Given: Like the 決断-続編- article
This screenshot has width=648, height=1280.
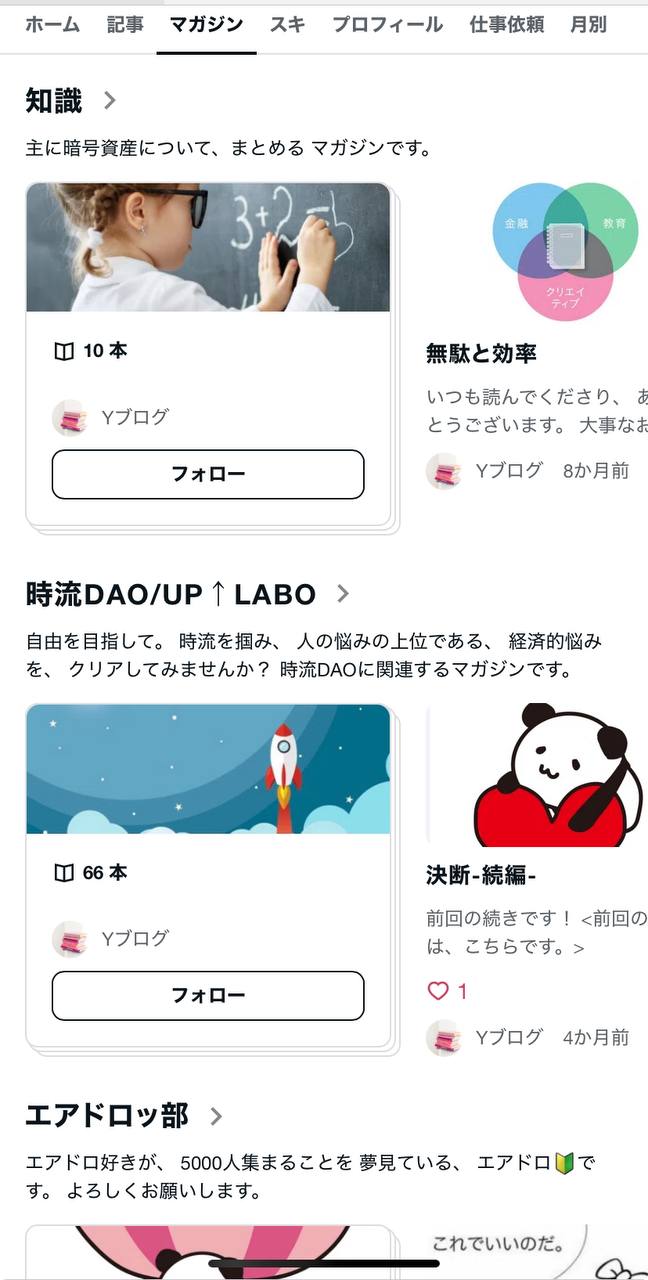Looking at the screenshot, I should pyautogui.click(x=439, y=991).
